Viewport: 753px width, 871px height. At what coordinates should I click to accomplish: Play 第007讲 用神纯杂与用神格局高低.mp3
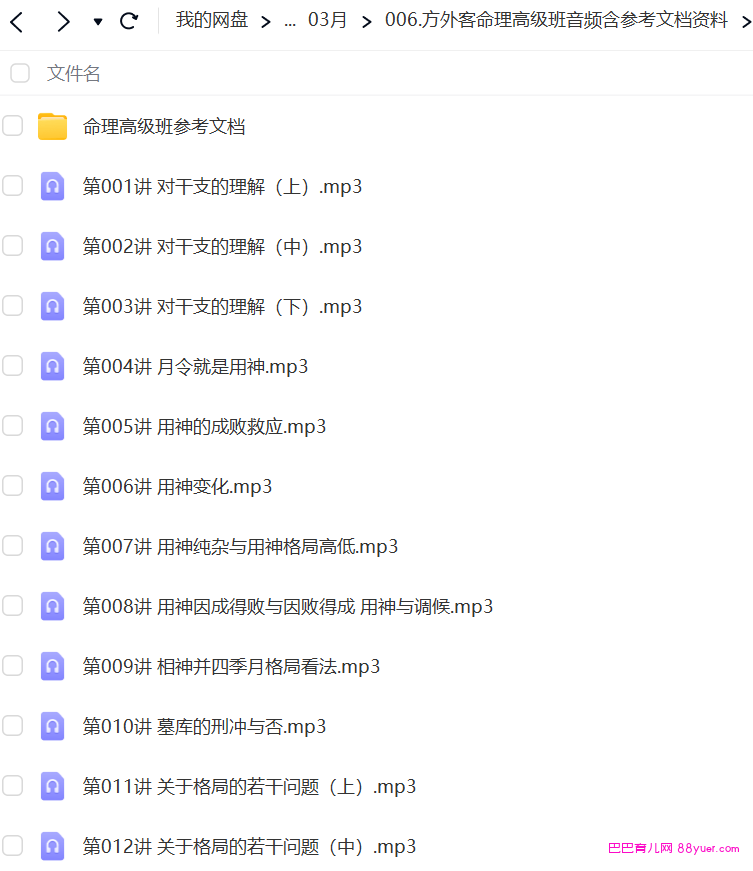pyautogui.click(x=240, y=547)
